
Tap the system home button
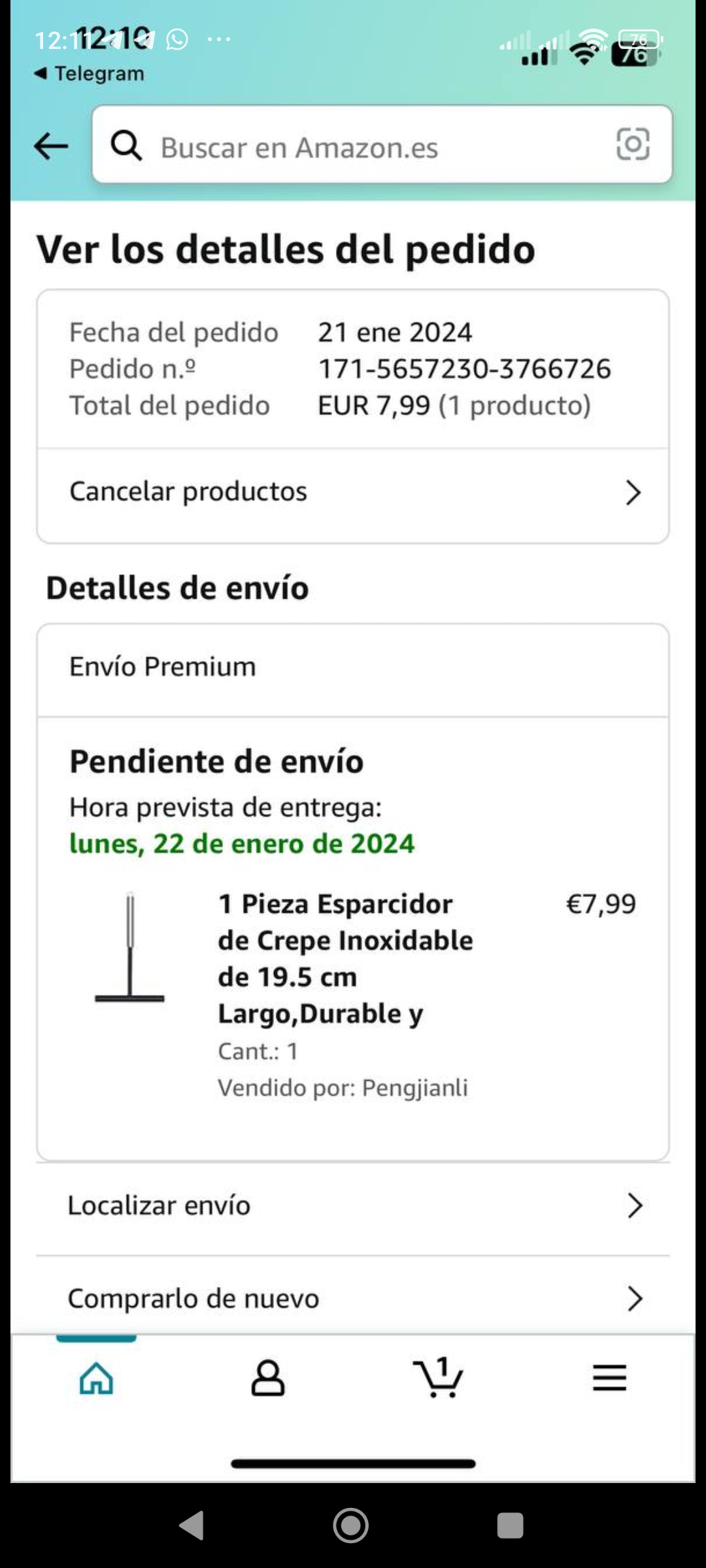pos(351,1526)
